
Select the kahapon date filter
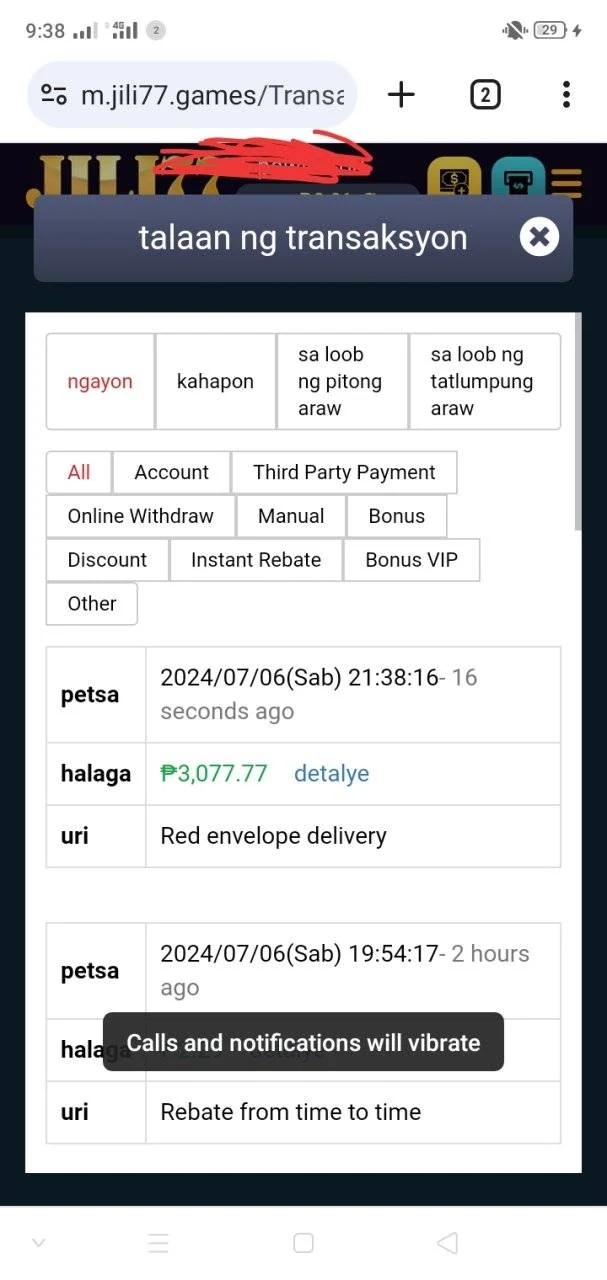click(x=215, y=381)
